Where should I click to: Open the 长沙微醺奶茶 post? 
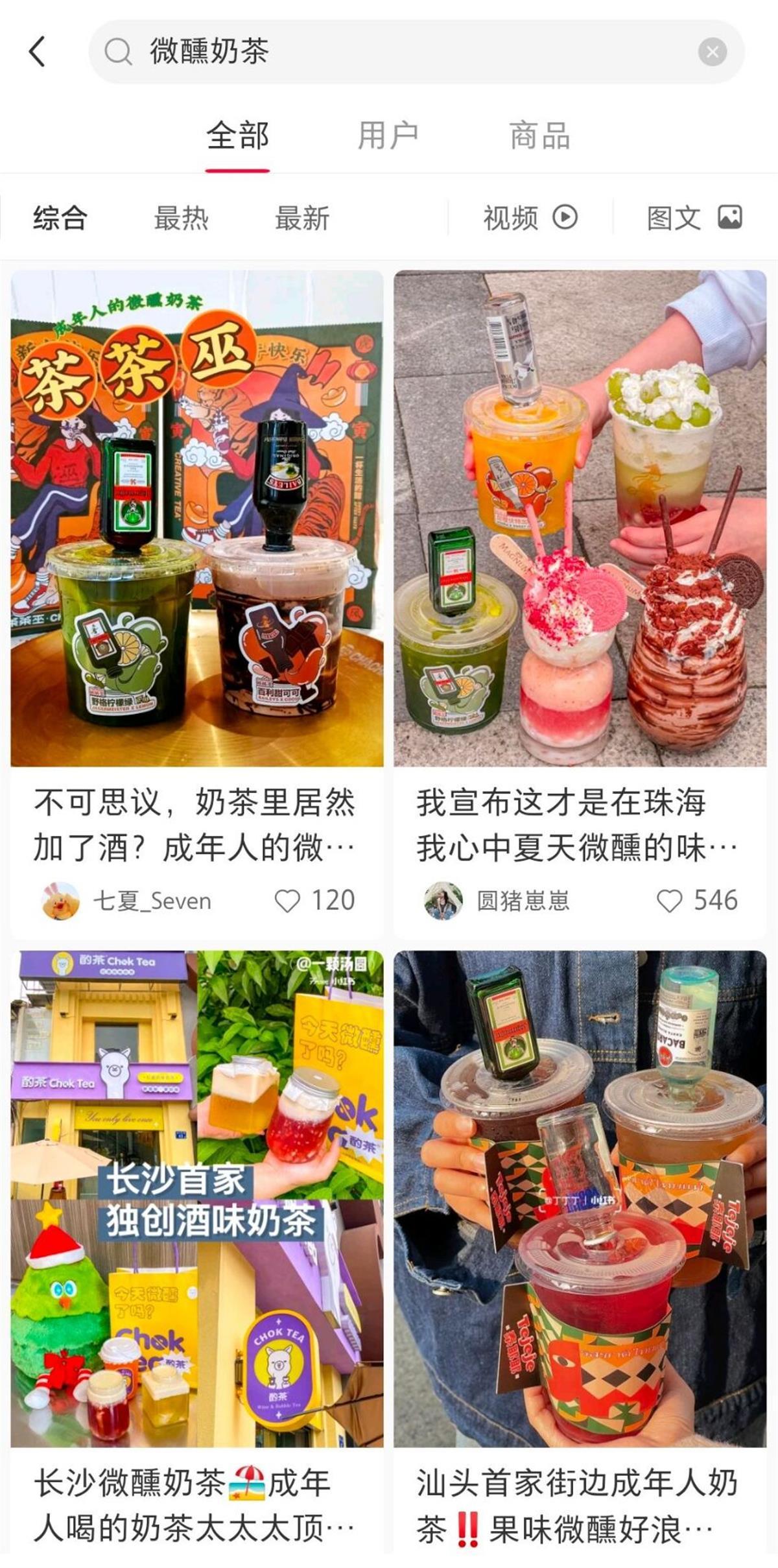pyautogui.click(x=196, y=1200)
